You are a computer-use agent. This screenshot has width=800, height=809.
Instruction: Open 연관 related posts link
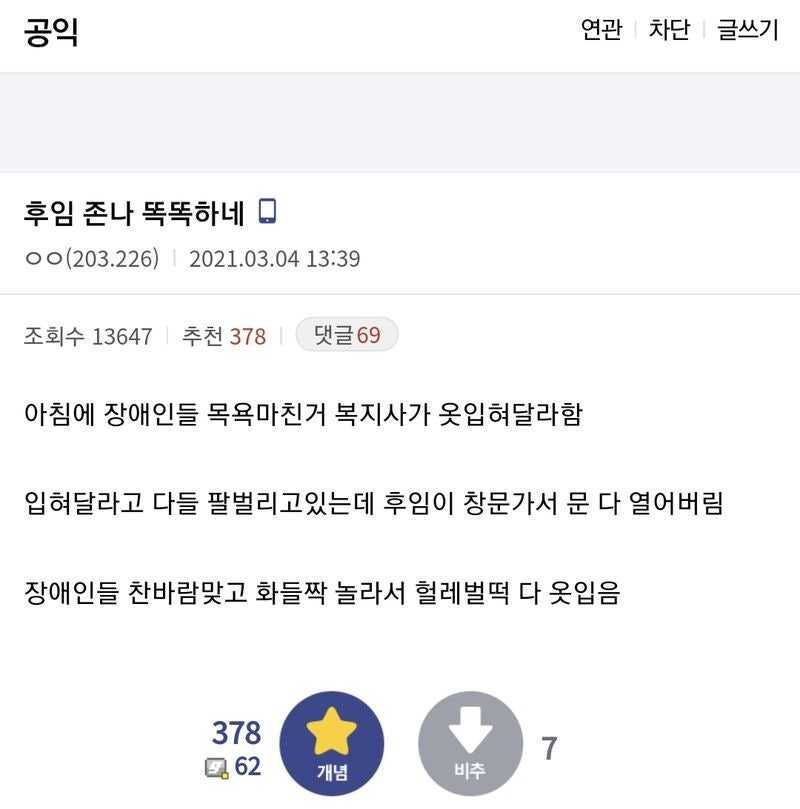[601, 30]
